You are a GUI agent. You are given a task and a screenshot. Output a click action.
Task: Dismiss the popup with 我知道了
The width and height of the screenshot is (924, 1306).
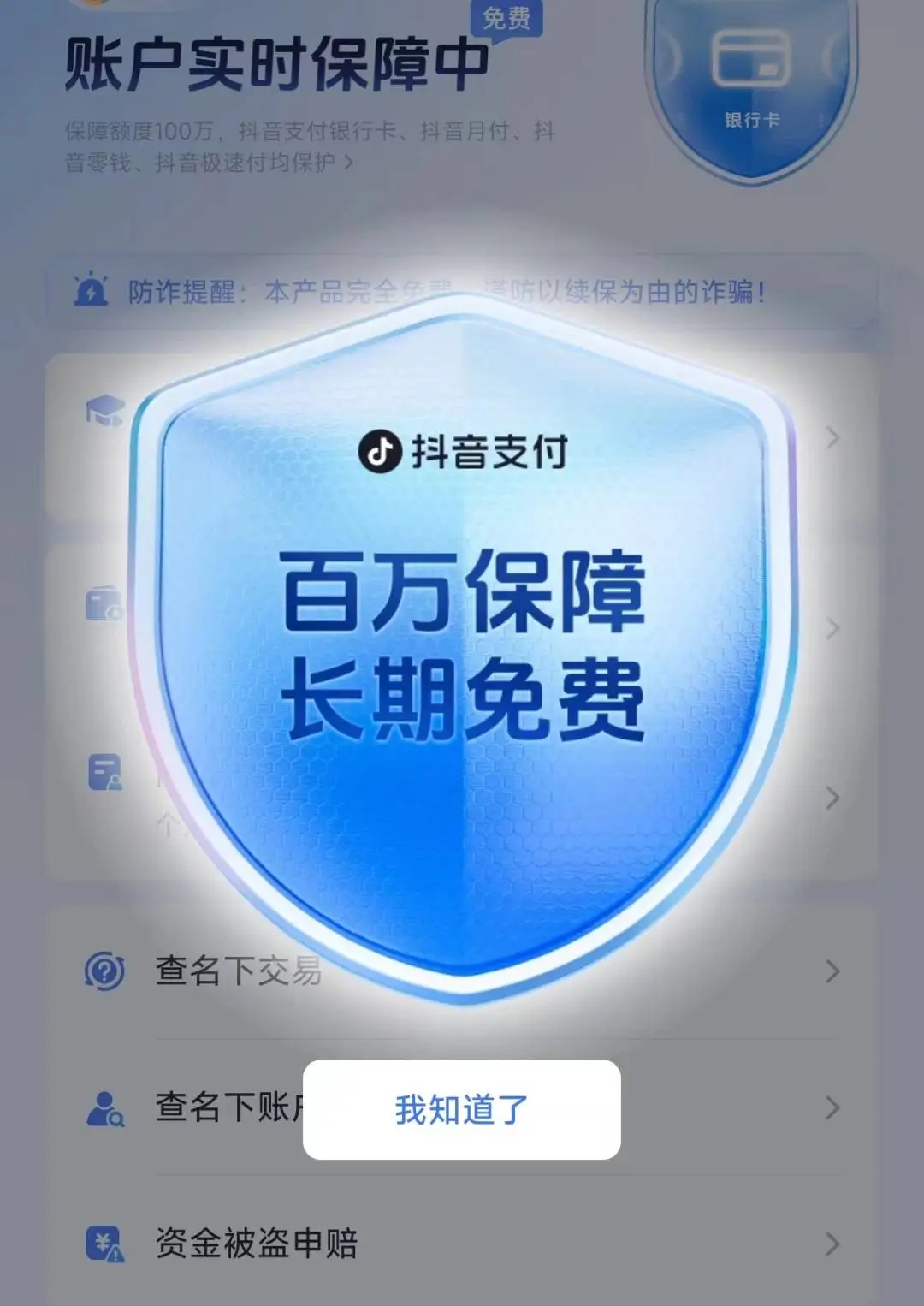pos(461,1109)
